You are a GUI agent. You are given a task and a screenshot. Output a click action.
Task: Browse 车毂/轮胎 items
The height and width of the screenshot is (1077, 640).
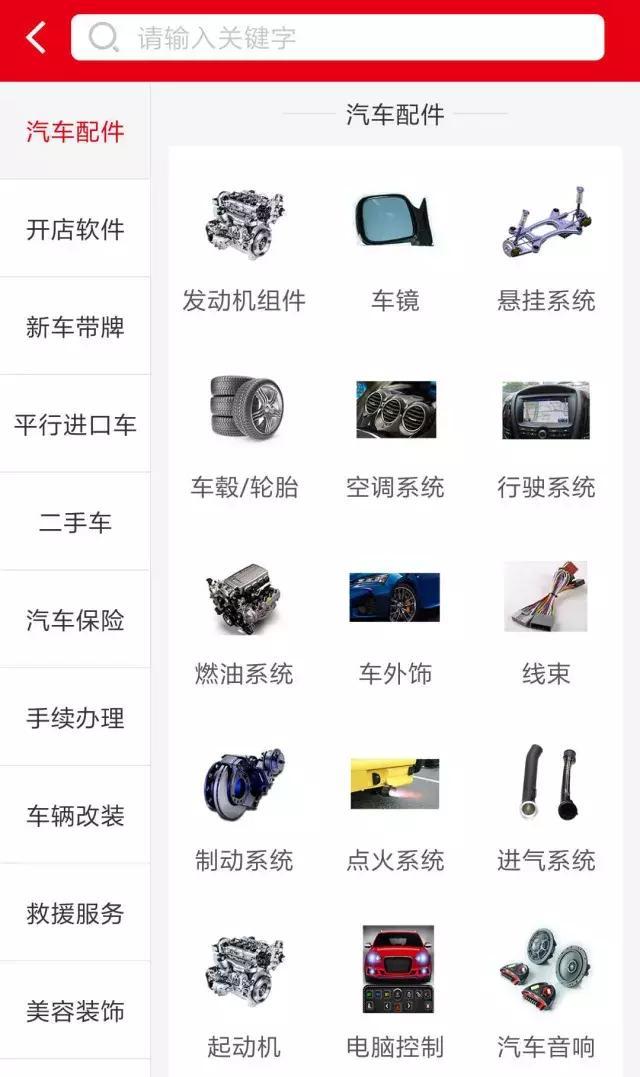coord(244,438)
